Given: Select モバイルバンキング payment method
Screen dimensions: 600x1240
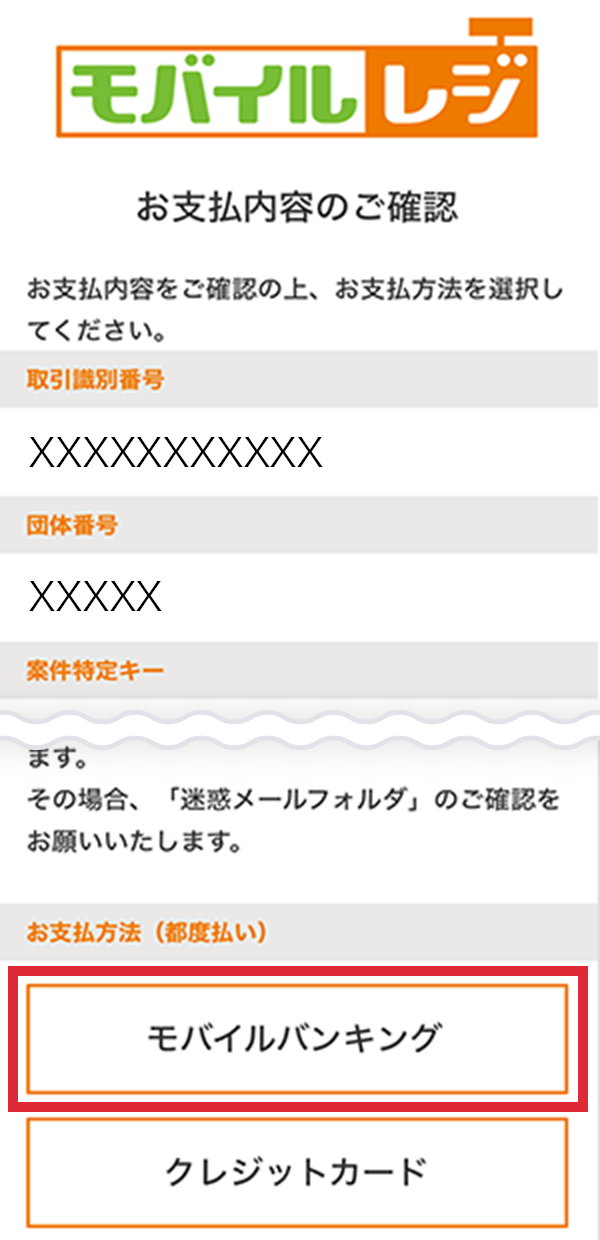Looking at the screenshot, I should [297, 1038].
